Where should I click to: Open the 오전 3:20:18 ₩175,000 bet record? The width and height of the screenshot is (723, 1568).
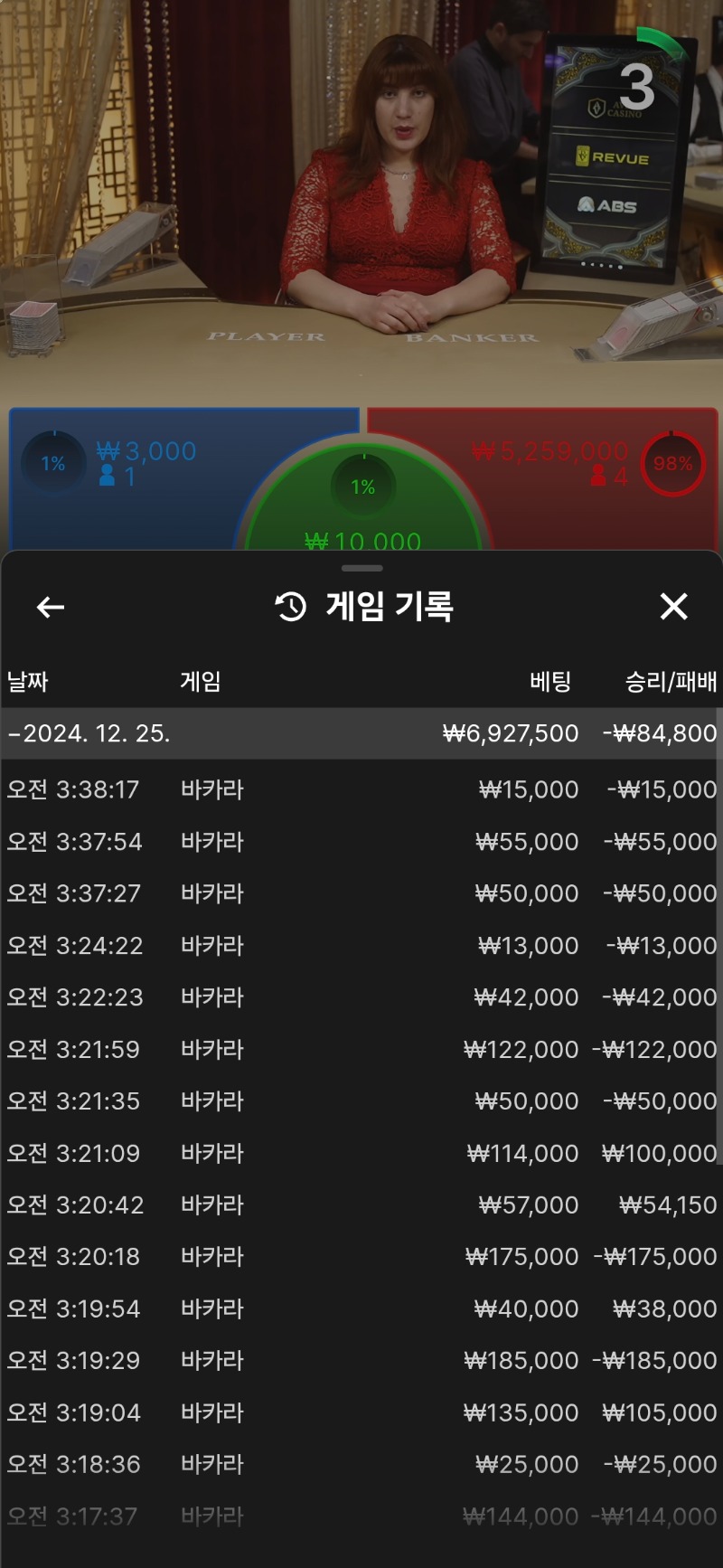point(361,1257)
